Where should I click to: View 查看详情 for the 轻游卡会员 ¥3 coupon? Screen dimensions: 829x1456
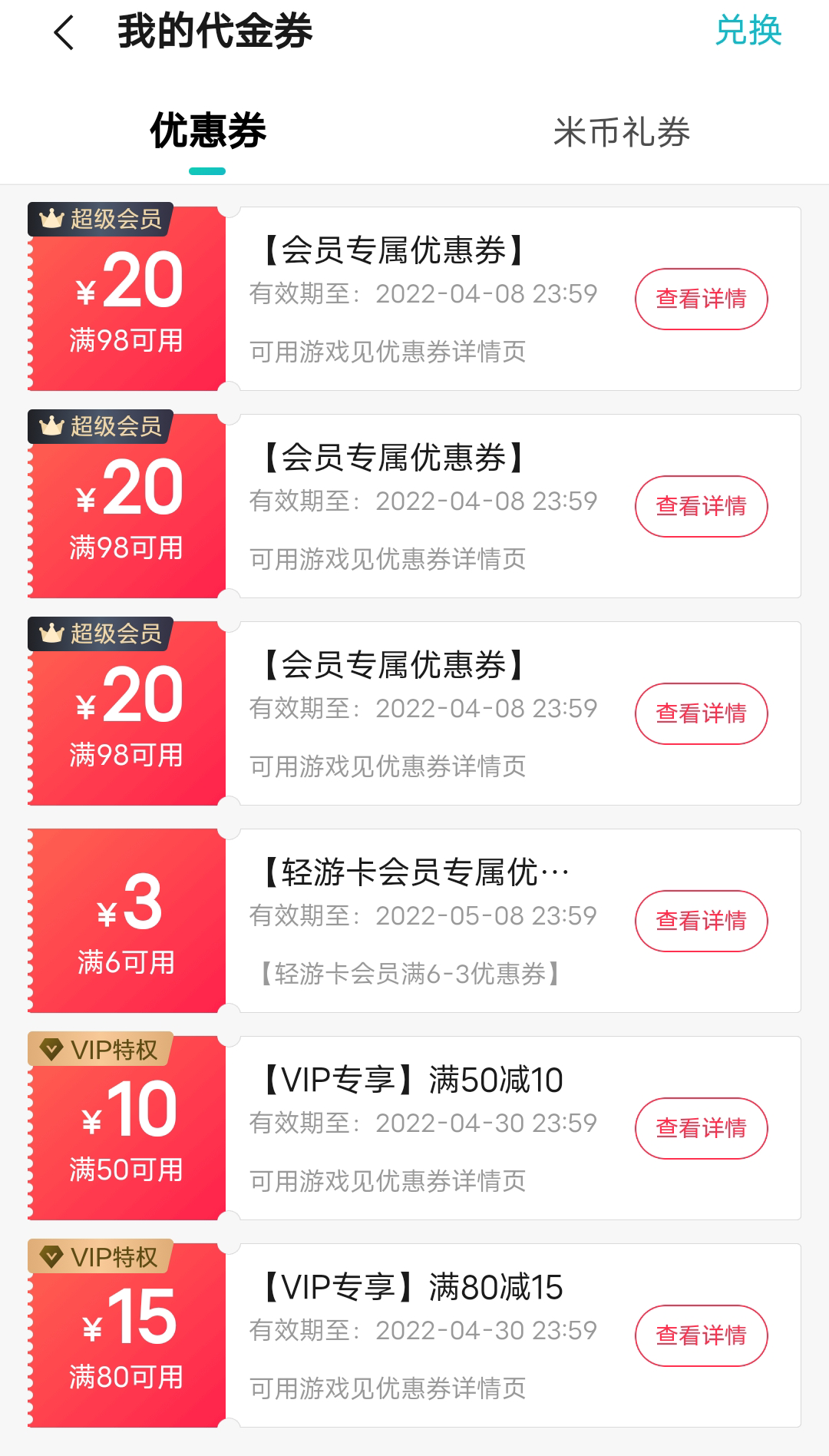tap(702, 921)
